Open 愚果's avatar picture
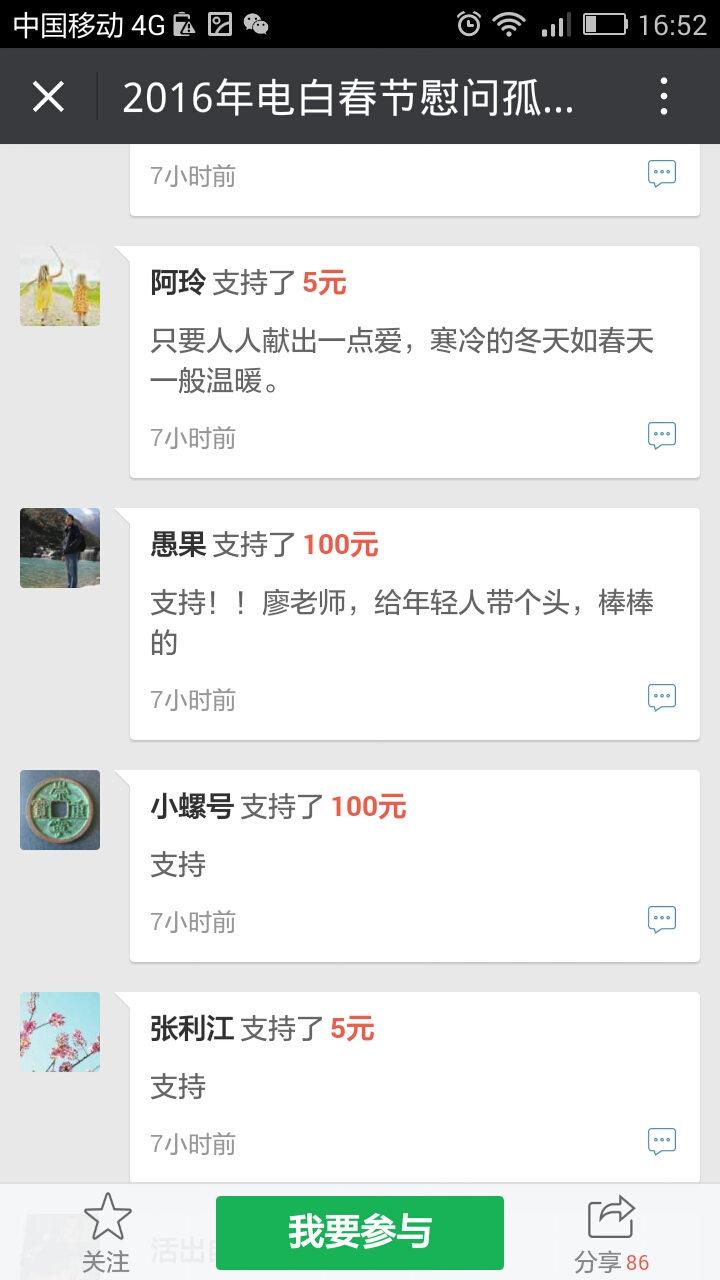The width and height of the screenshot is (720, 1280). click(x=60, y=548)
